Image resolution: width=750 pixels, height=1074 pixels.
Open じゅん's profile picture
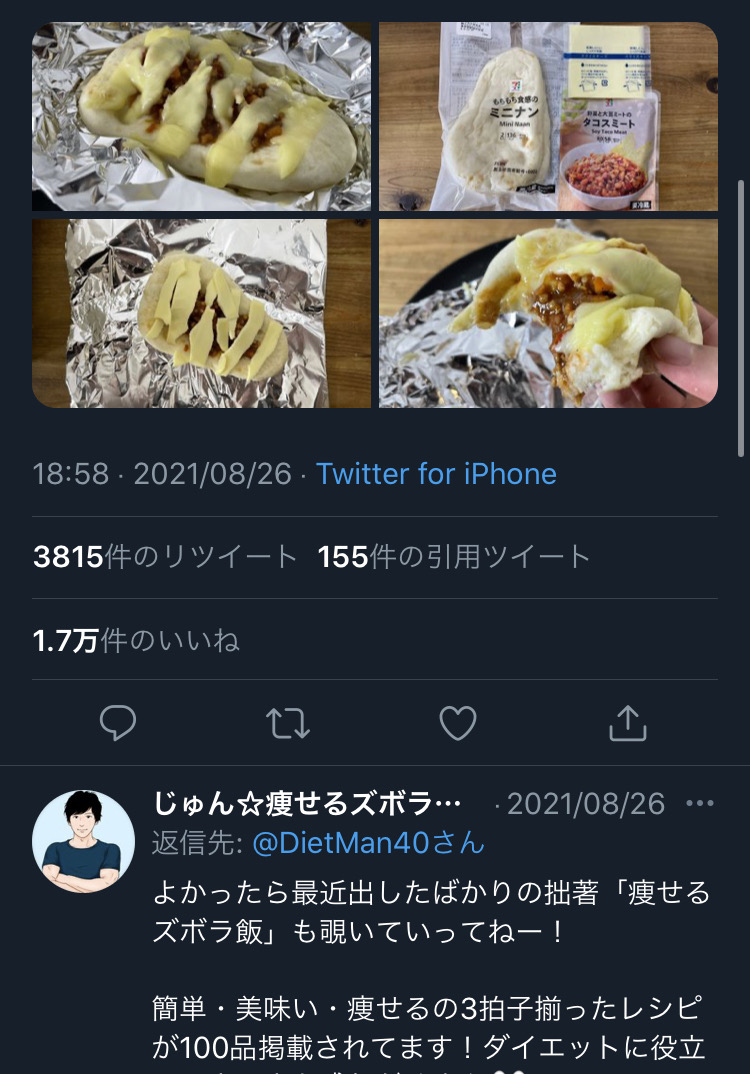83,842
